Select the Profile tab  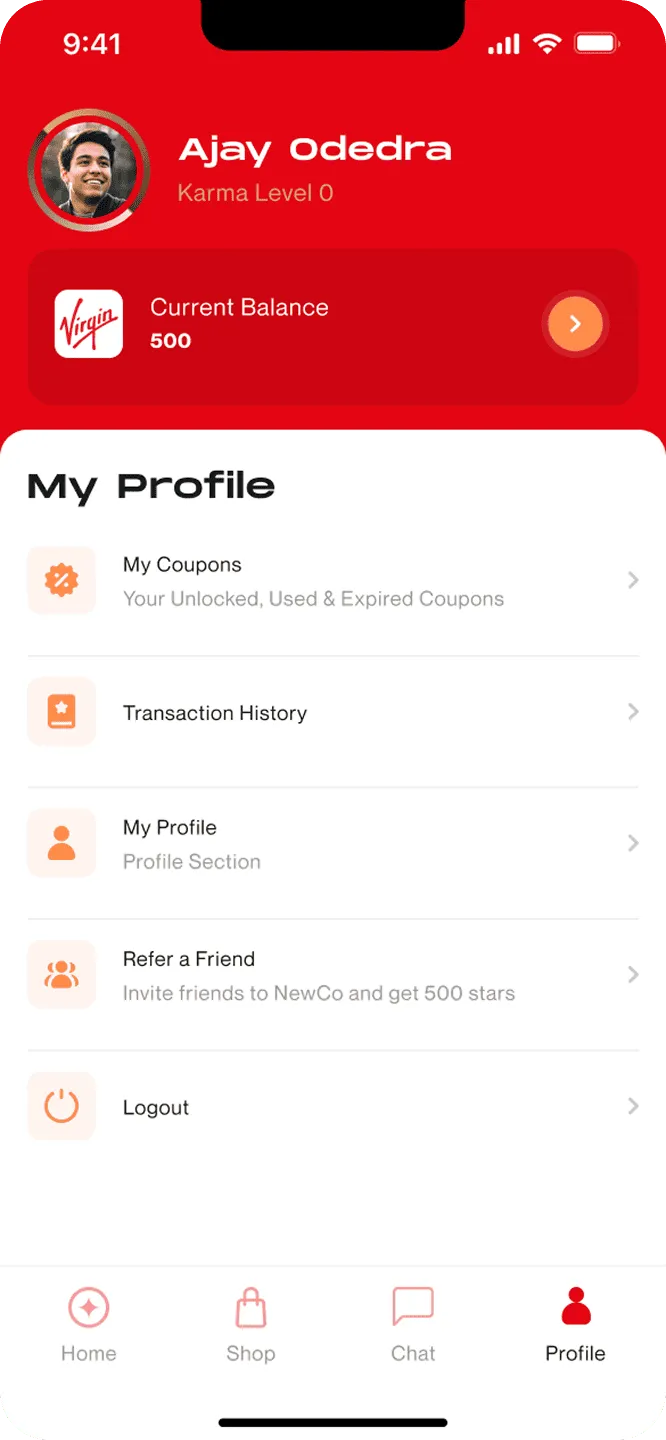(575, 1325)
